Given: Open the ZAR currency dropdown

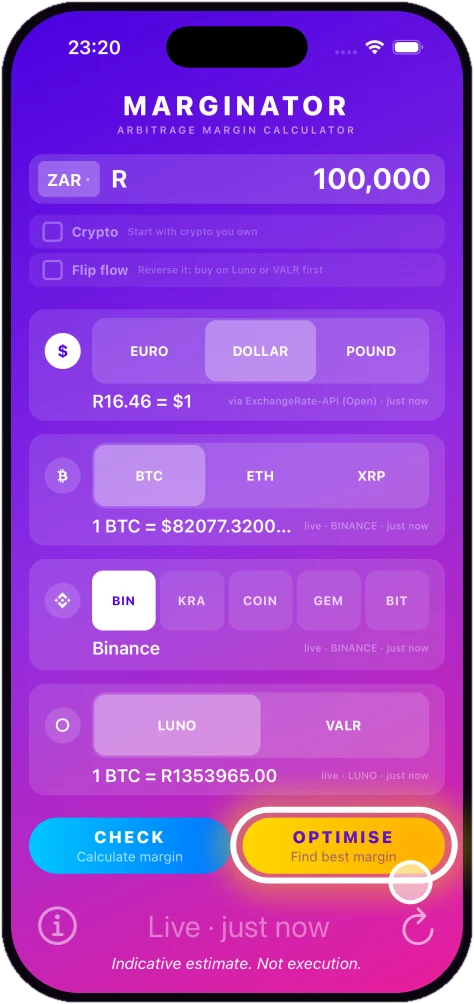Looking at the screenshot, I should tap(69, 179).
